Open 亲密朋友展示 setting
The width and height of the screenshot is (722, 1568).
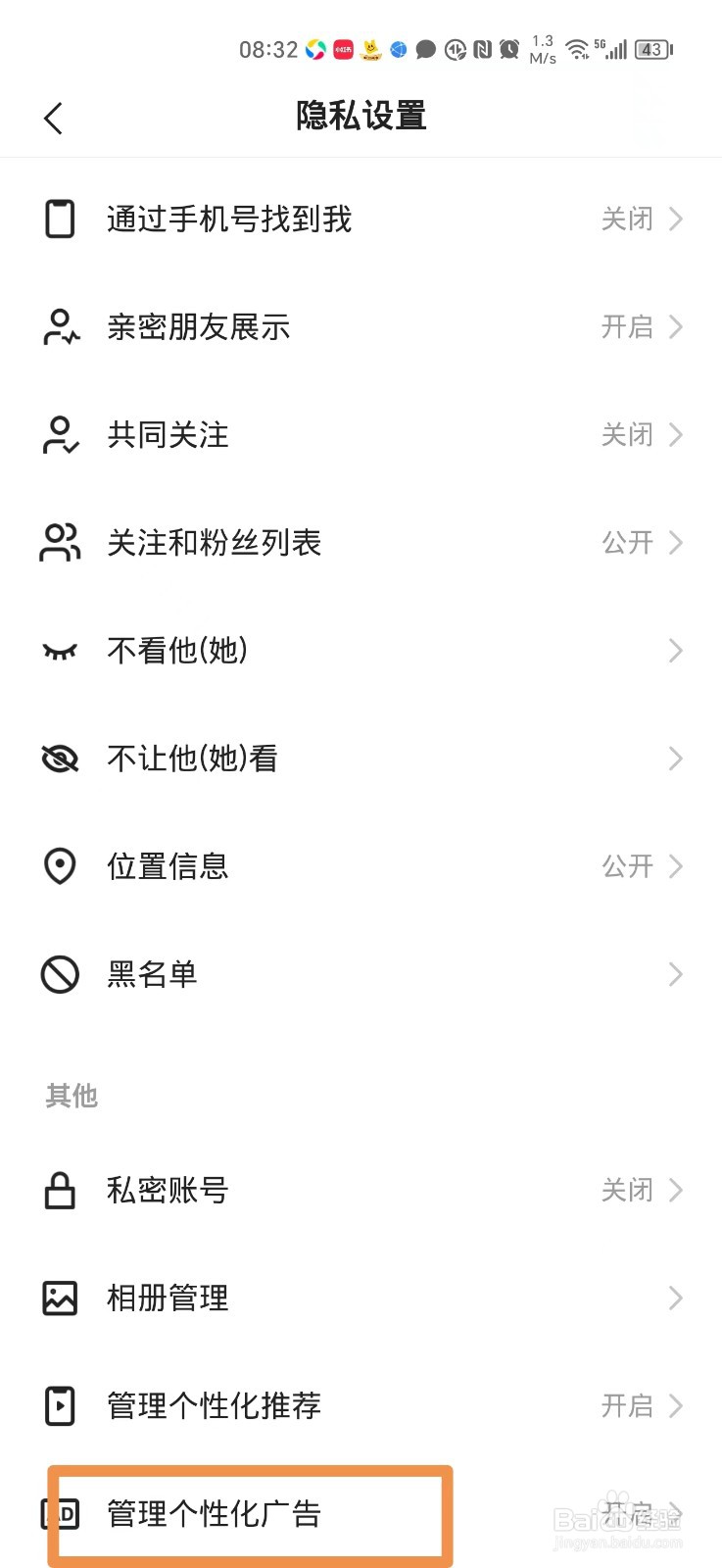pyautogui.click(x=361, y=326)
